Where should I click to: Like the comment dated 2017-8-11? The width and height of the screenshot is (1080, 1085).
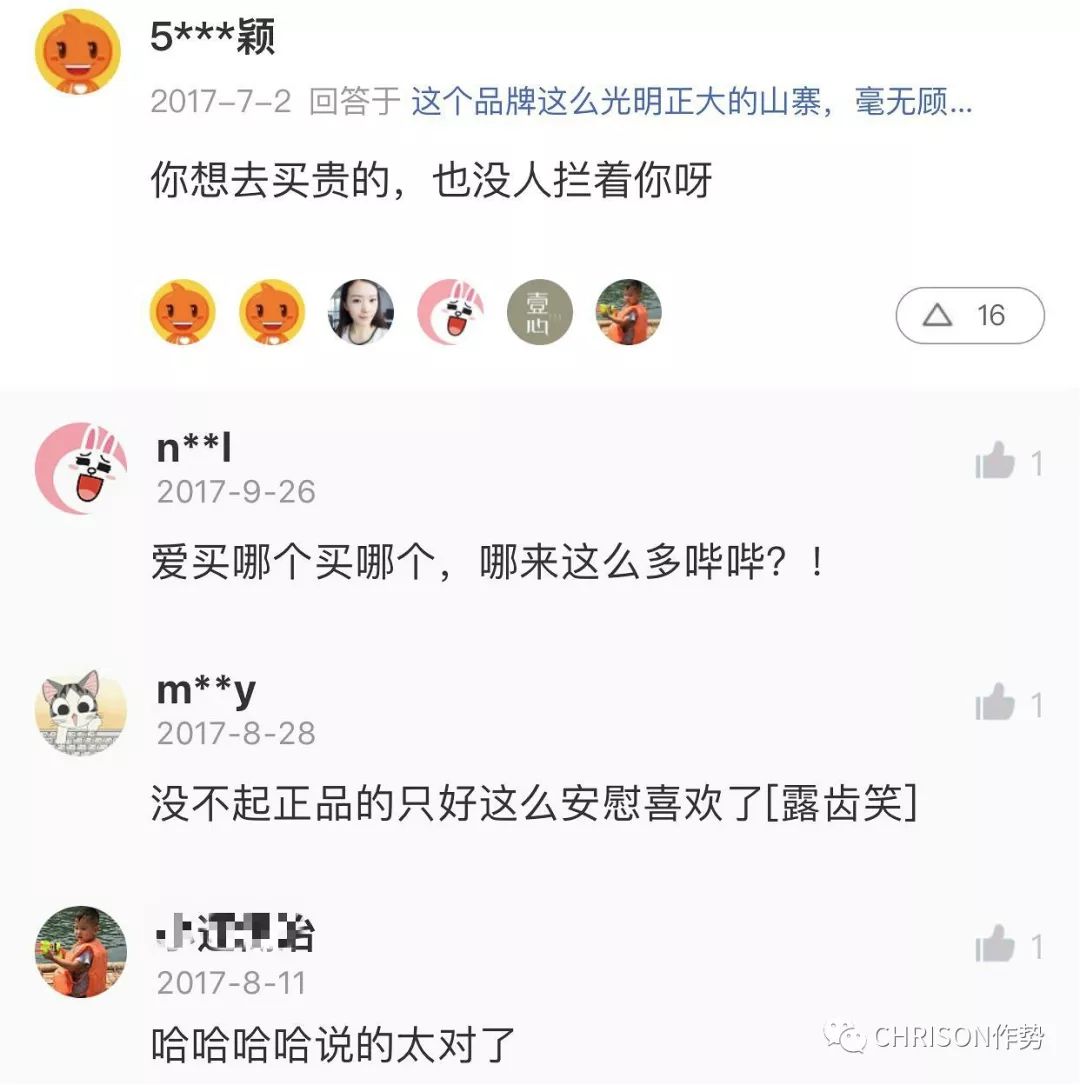click(x=995, y=946)
